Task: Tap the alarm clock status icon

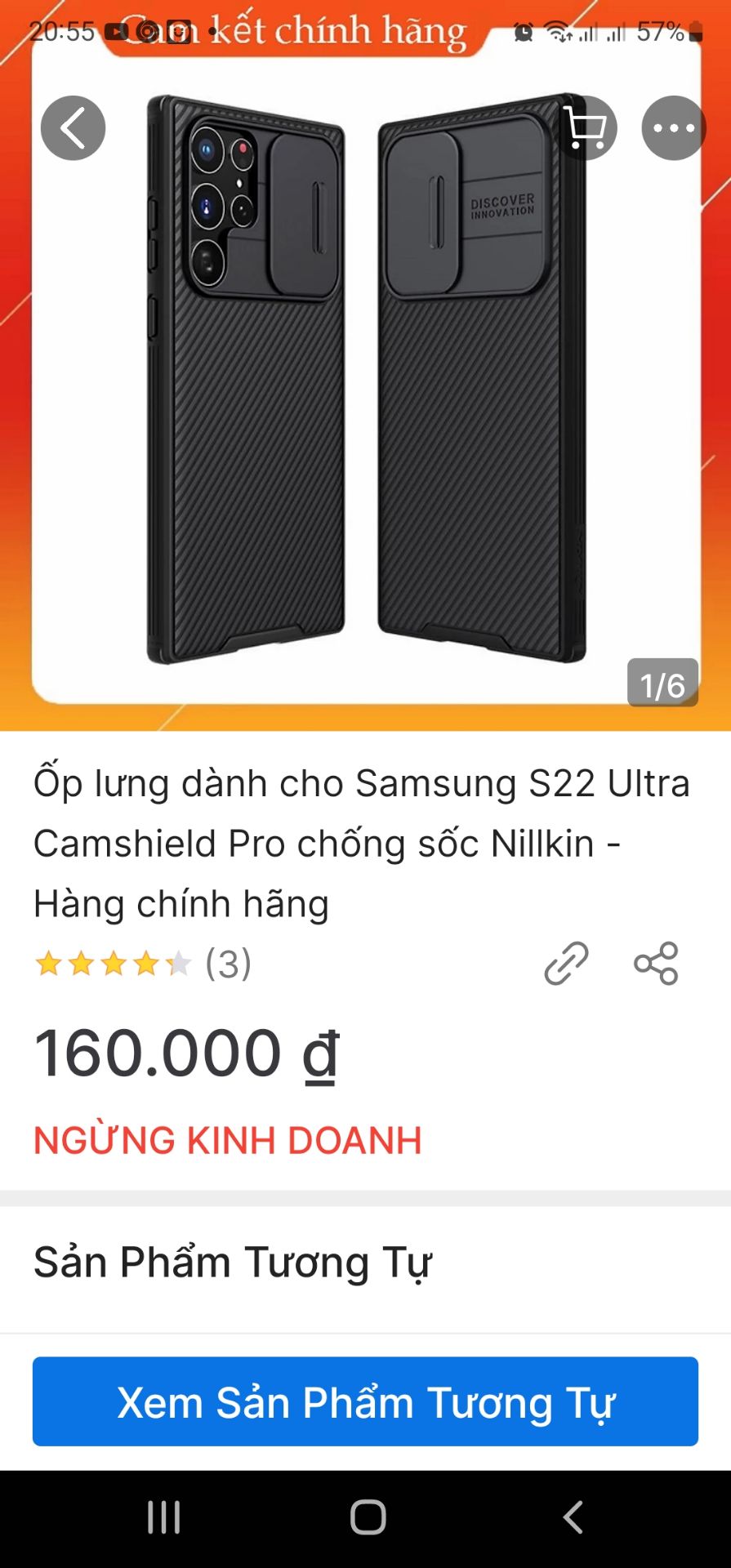Action: [x=523, y=31]
